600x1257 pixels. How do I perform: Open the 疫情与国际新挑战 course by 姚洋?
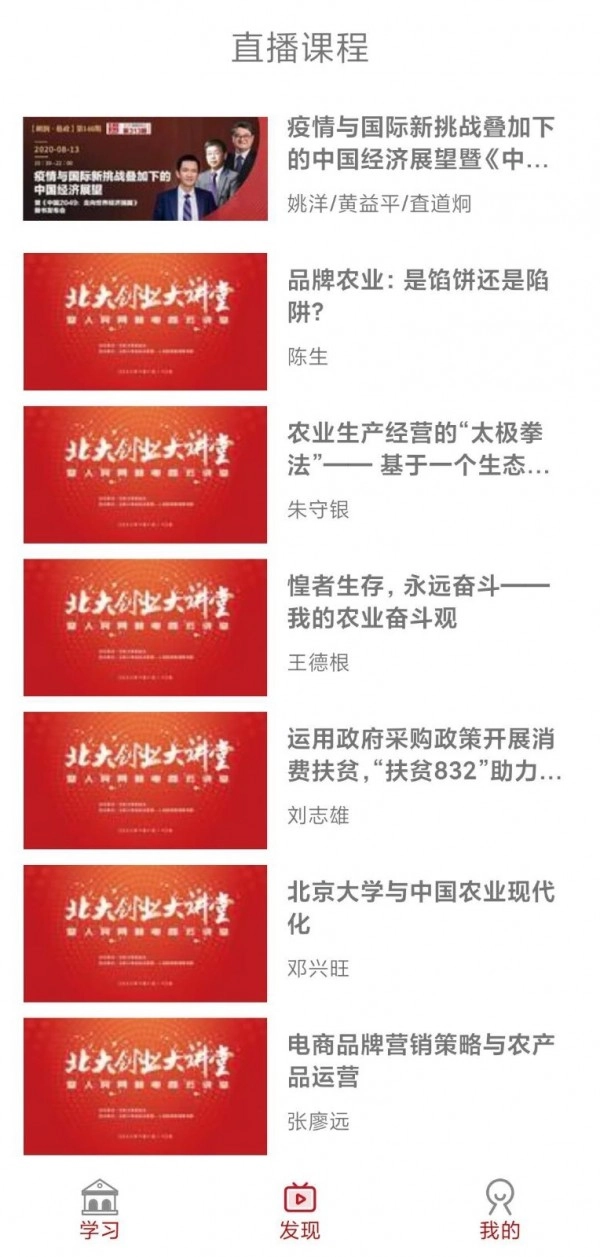point(420,144)
